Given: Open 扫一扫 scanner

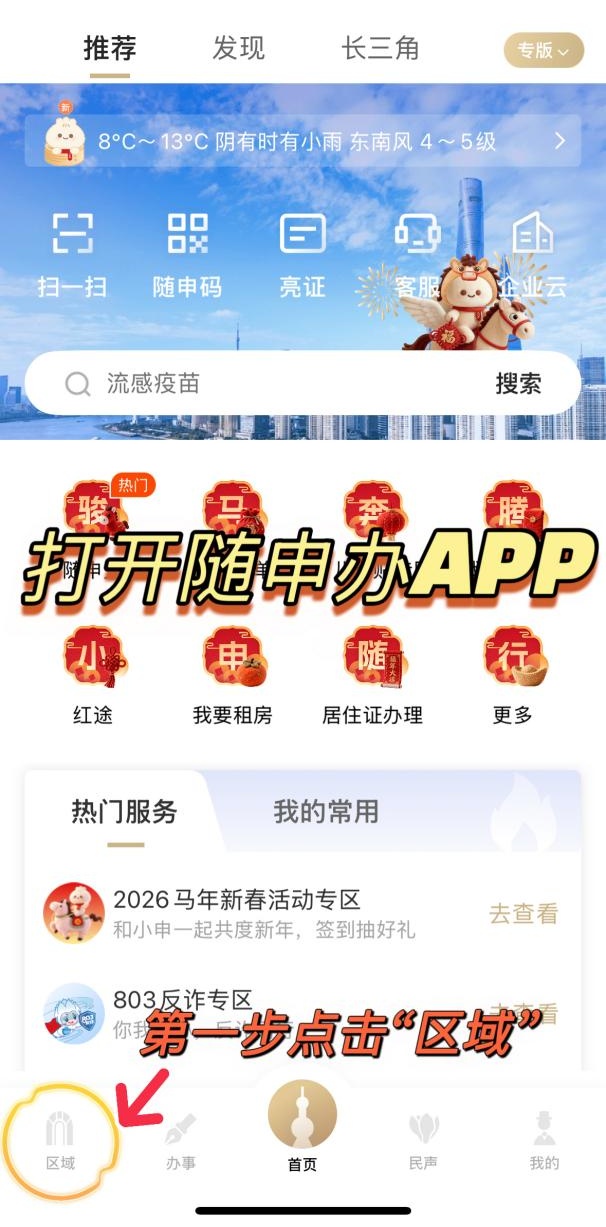Looking at the screenshot, I should 72,254.
